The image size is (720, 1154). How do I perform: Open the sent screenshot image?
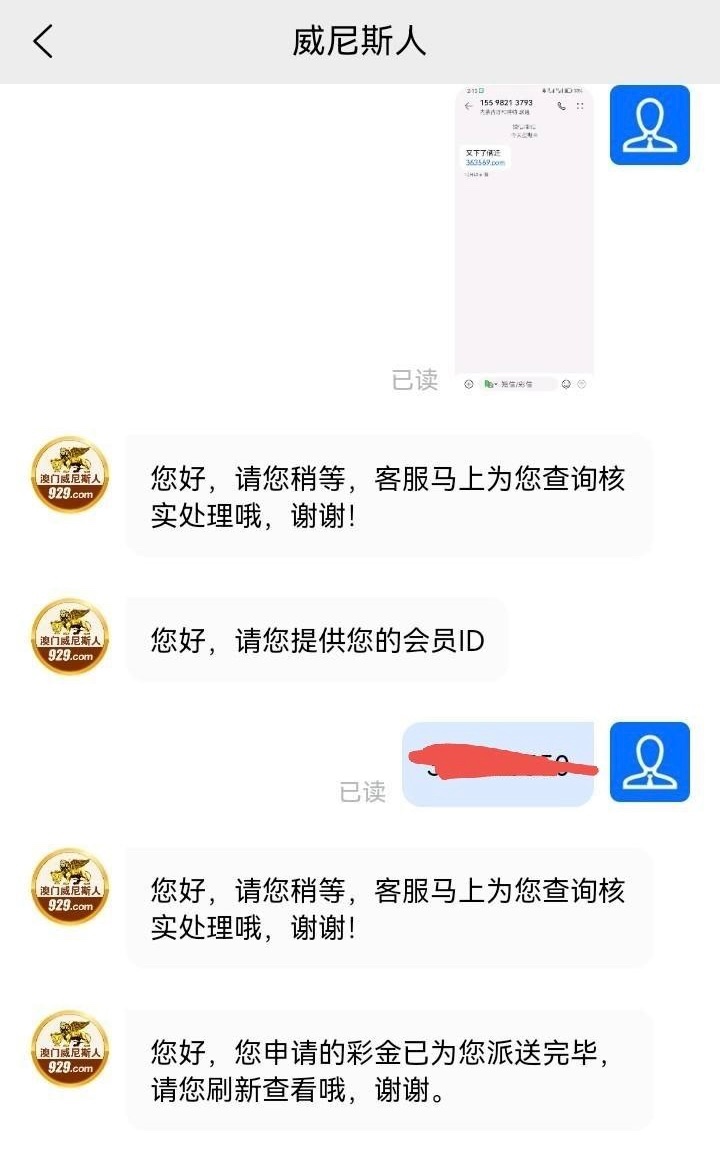pyautogui.click(x=524, y=240)
